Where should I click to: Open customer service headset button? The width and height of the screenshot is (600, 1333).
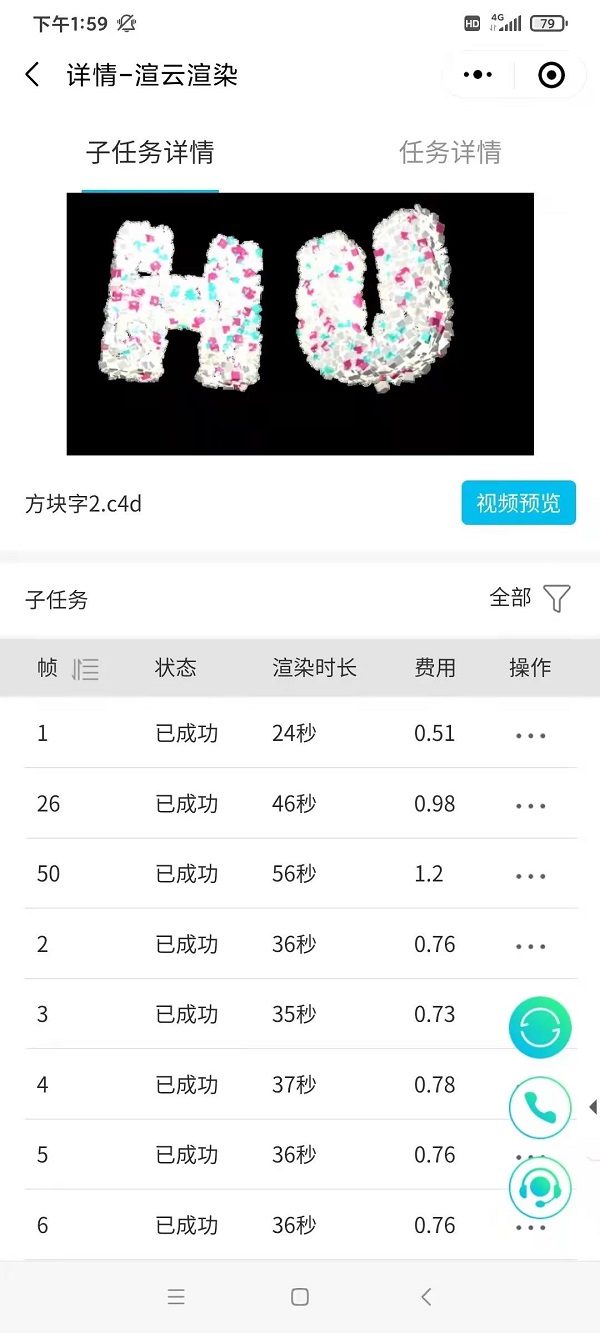(x=540, y=1188)
